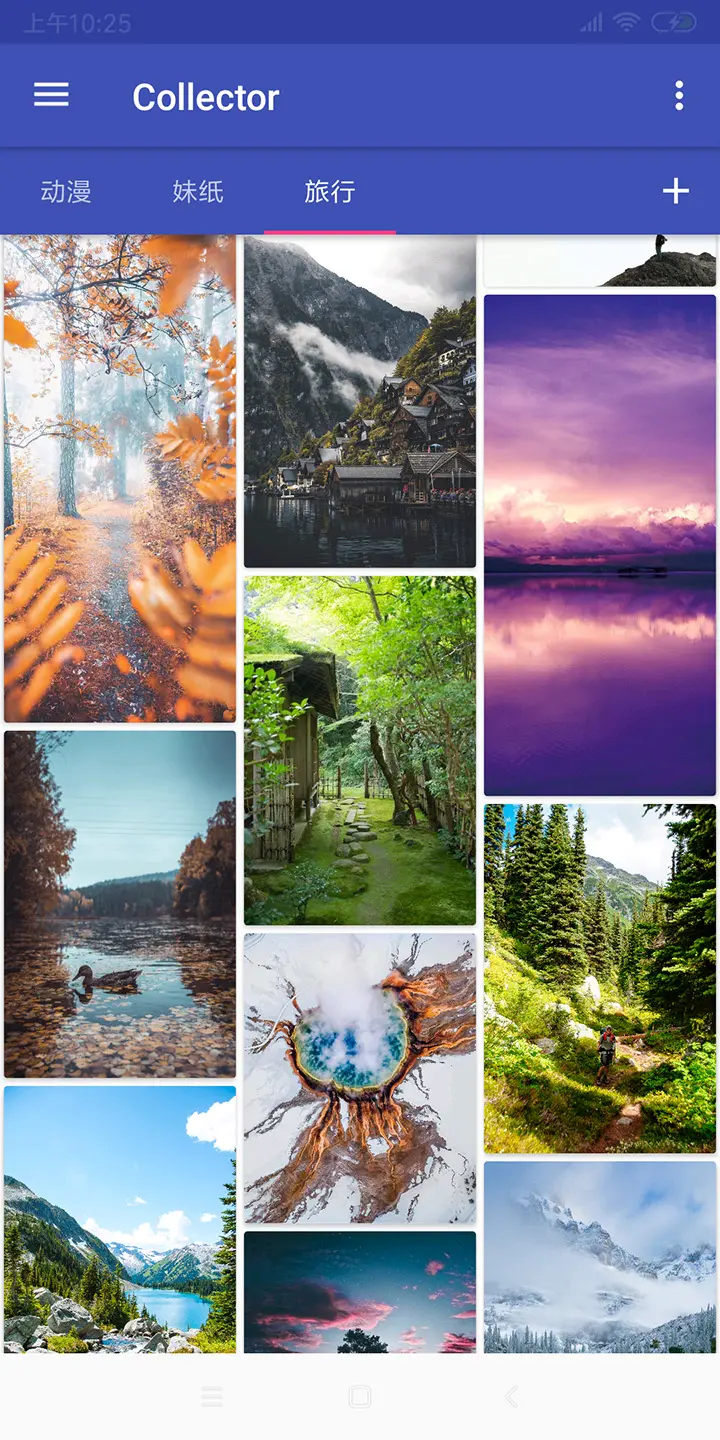Go back using the system back button
This screenshot has width=720, height=1440.
(x=511, y=1397)
